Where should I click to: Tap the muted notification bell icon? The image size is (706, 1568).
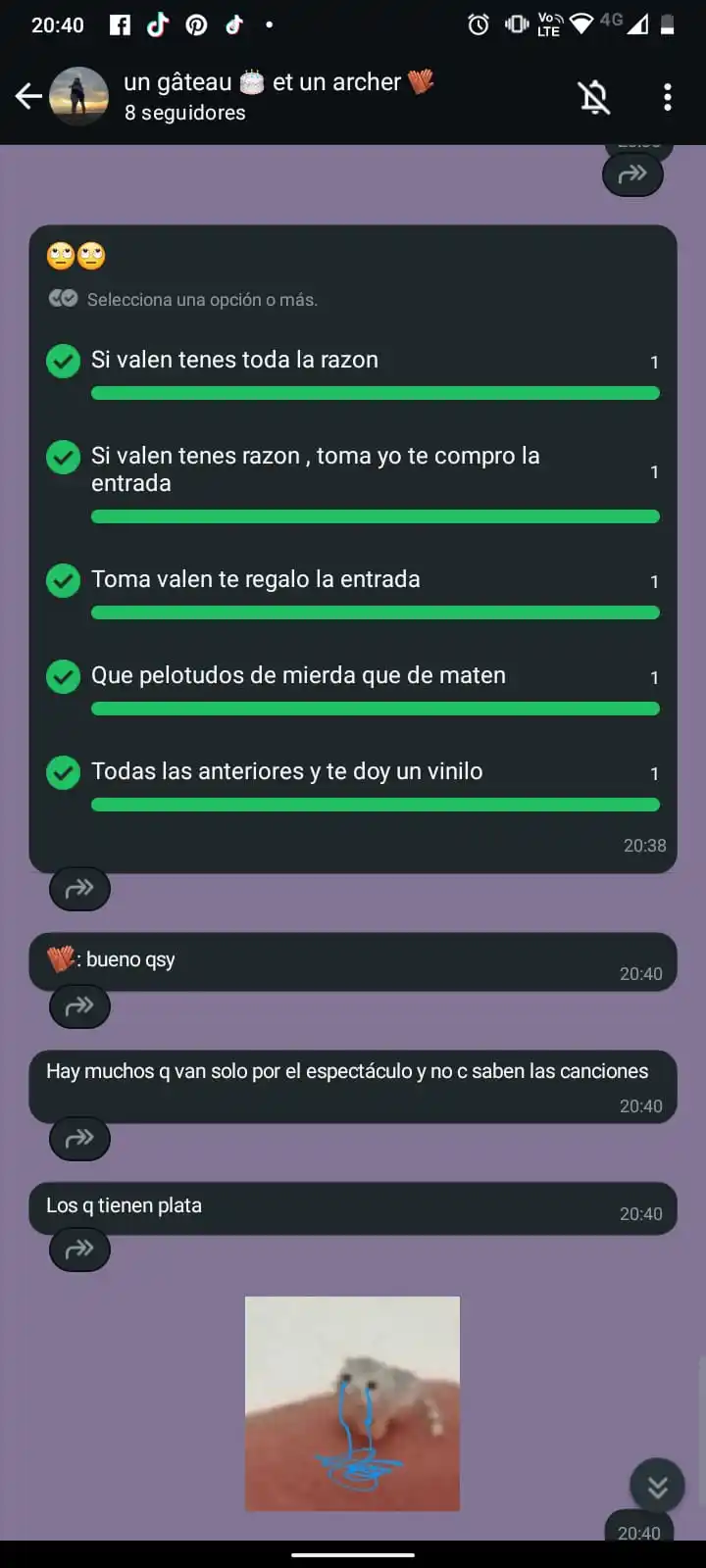click(x=594, y=97)
